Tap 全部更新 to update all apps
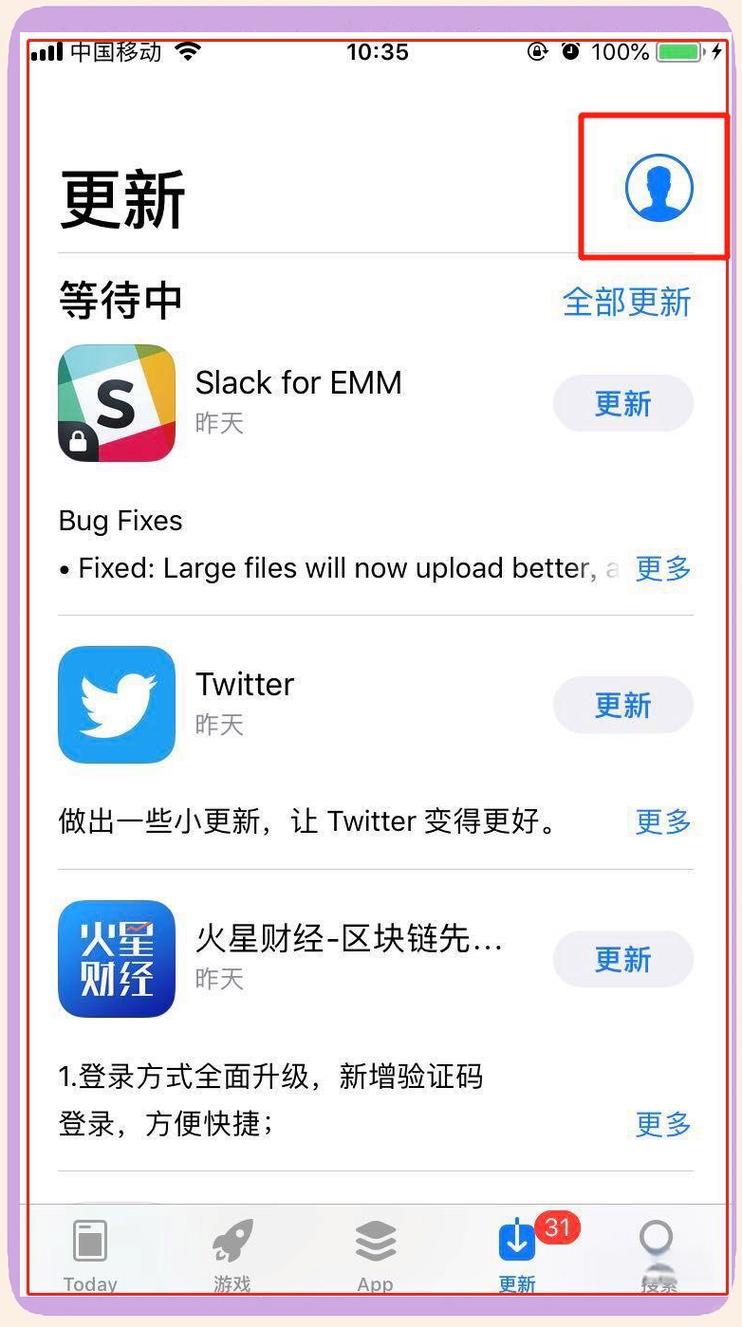This screenshot has height=1327, width=742. (626, 301)
